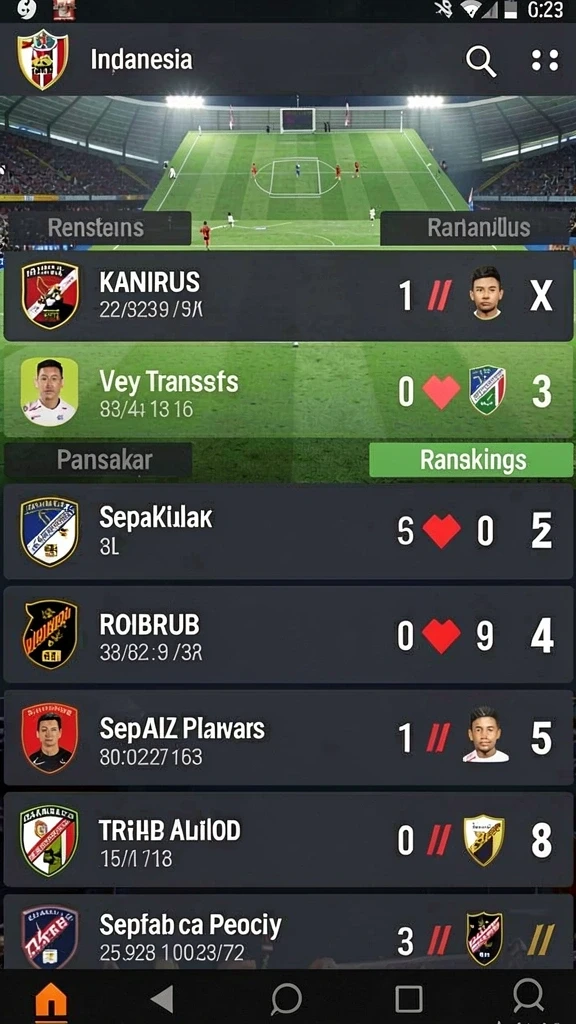Open the Vey Transsfs row
The image size is (576, 1024).
point(288,391)
